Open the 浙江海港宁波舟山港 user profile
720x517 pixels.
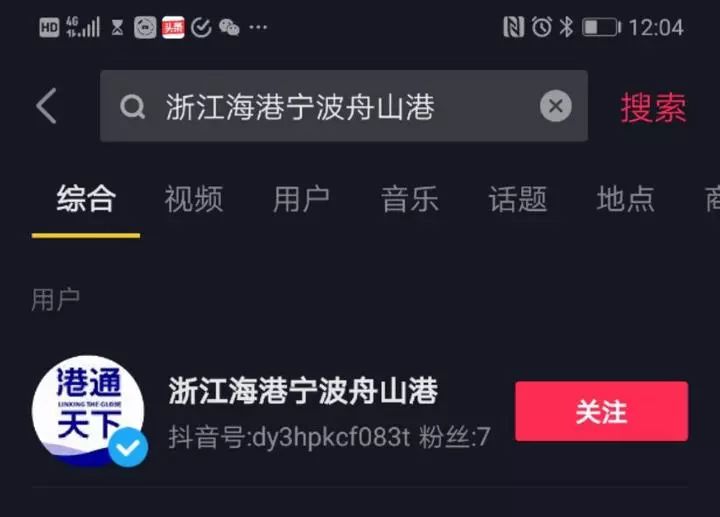303,391
